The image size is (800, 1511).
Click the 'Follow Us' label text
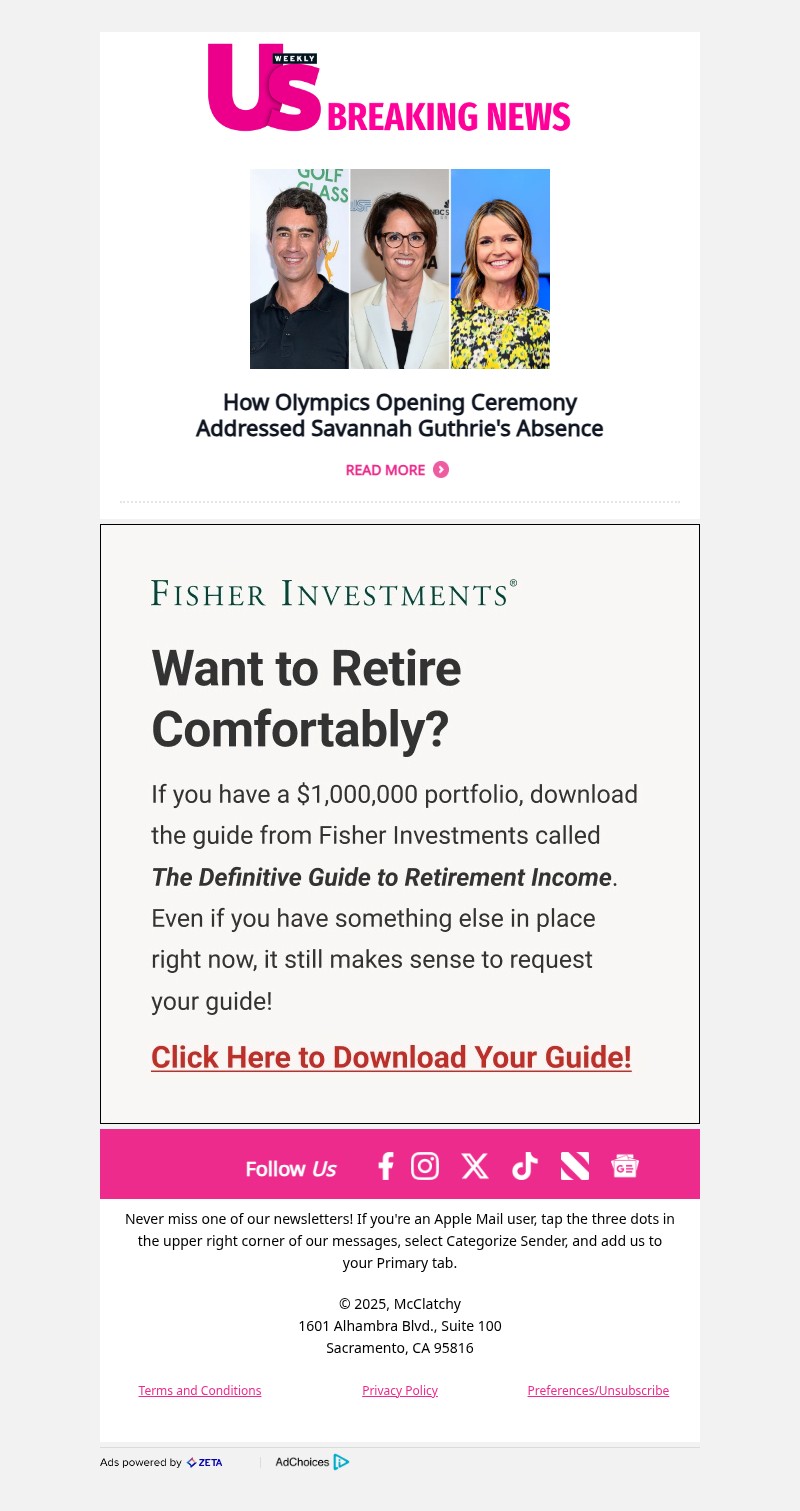pyautogui.click(x=290, y=1168)
